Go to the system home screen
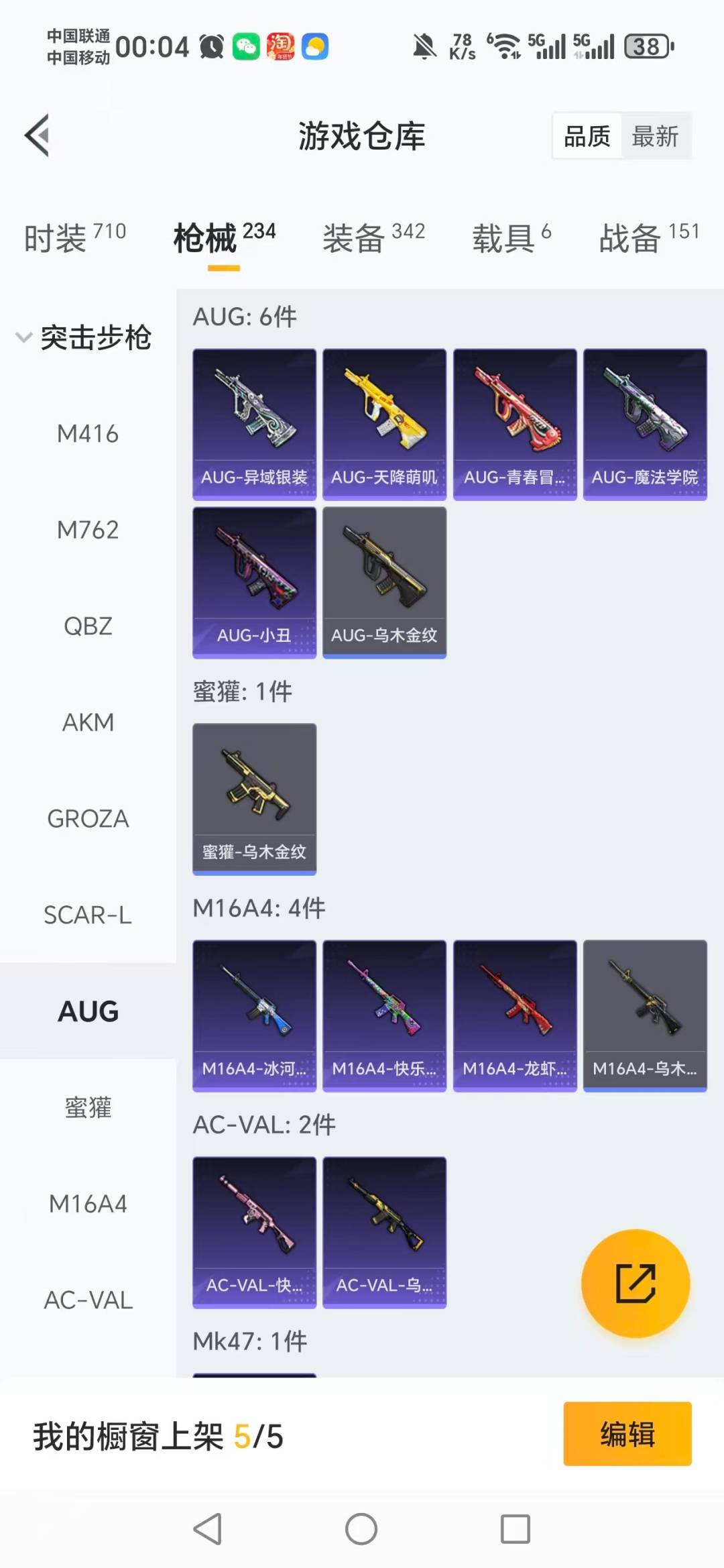Image resolution: width=724 pixels, height=1568 pixels. tap(361, 1529)
